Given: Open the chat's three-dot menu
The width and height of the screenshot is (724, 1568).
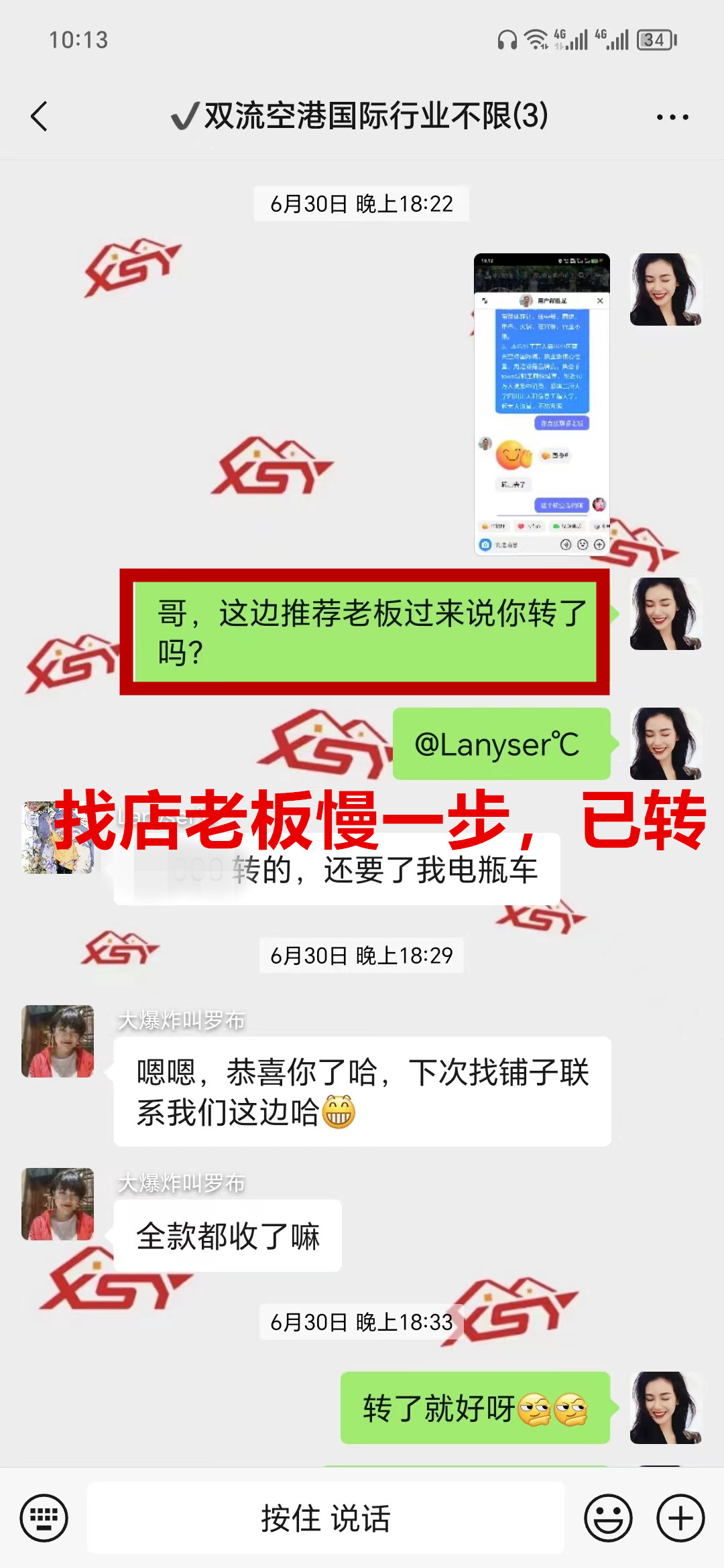Looking at the screenshot, I should [672, 117].
